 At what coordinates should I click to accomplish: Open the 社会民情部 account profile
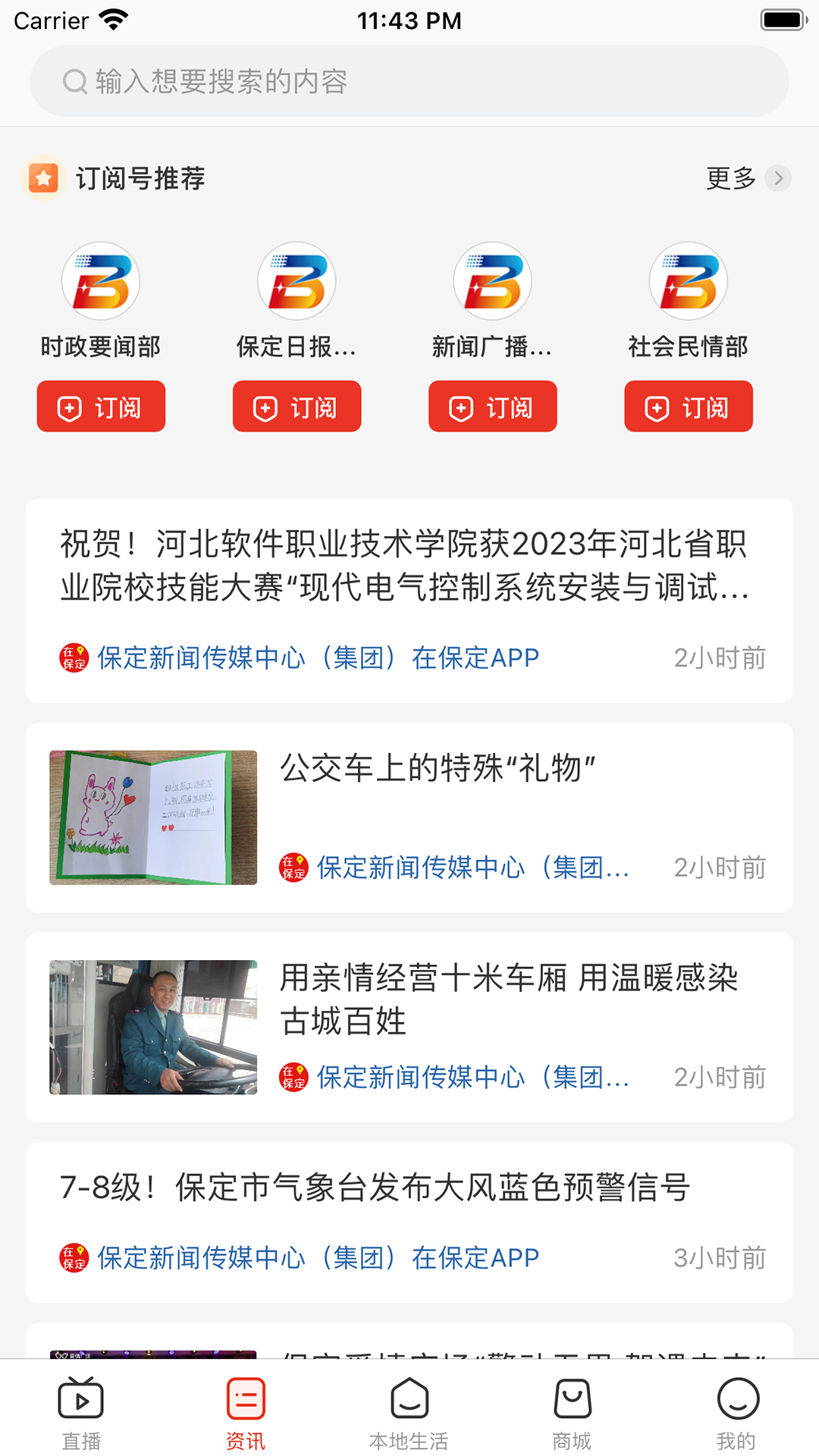coord(688,281)
